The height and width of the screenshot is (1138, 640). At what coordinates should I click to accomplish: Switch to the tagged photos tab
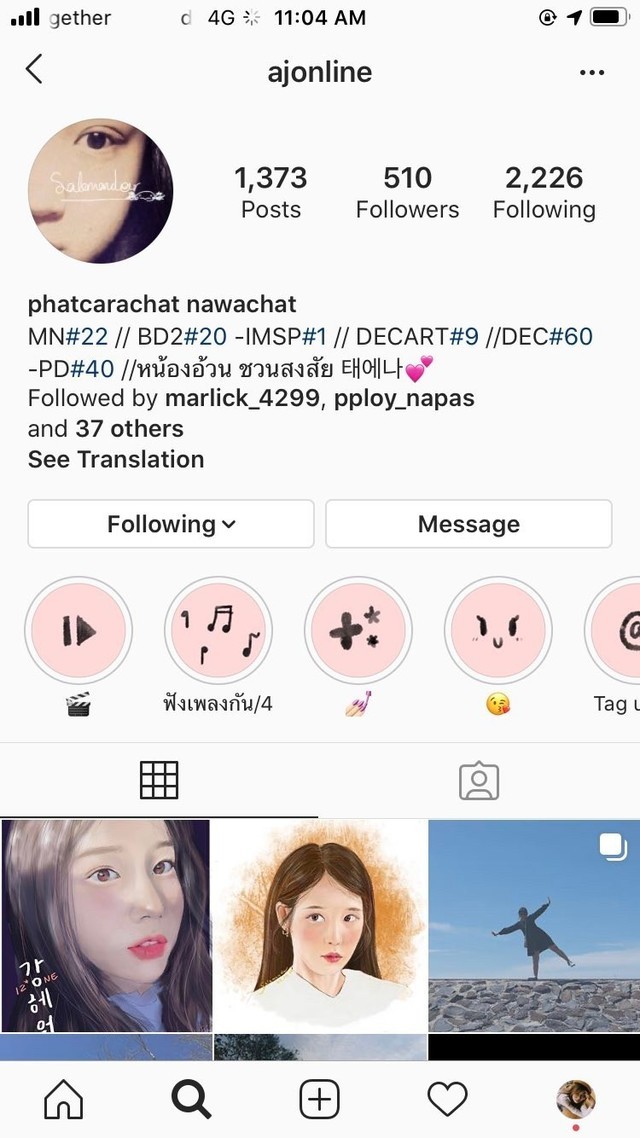click(479, 780)
